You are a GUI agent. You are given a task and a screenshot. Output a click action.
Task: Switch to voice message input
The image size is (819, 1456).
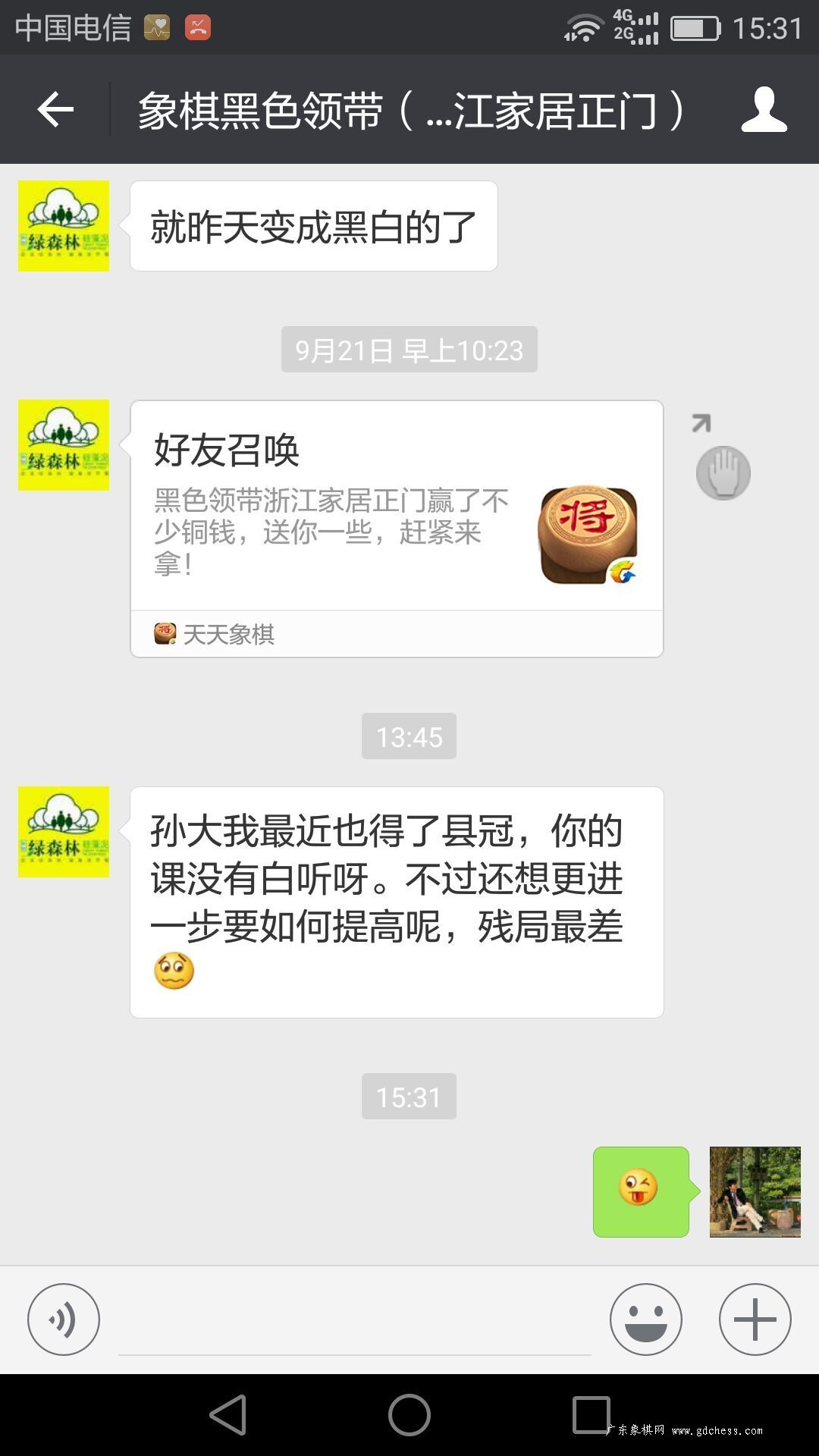tap(64, 1319)
